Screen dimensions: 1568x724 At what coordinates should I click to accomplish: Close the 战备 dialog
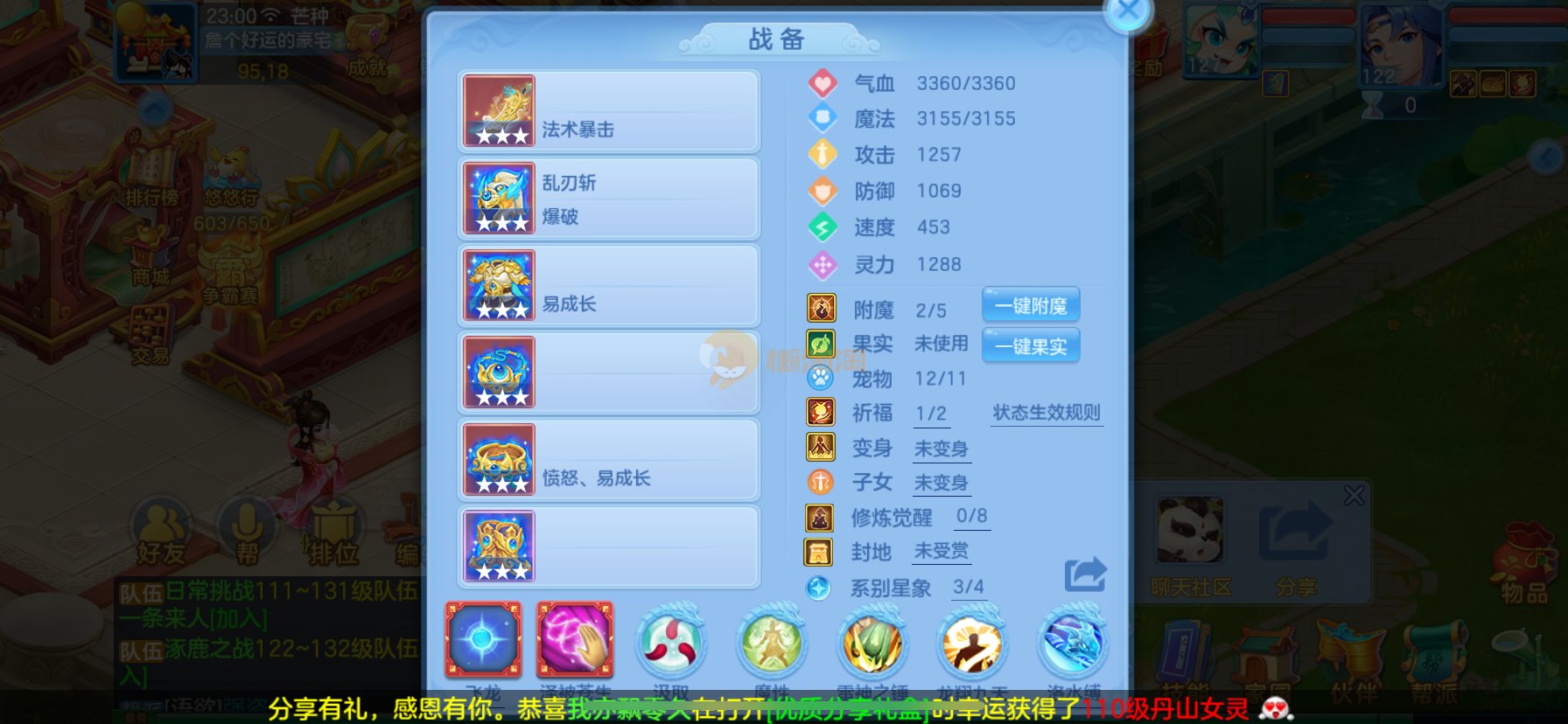coord(1128,11)
